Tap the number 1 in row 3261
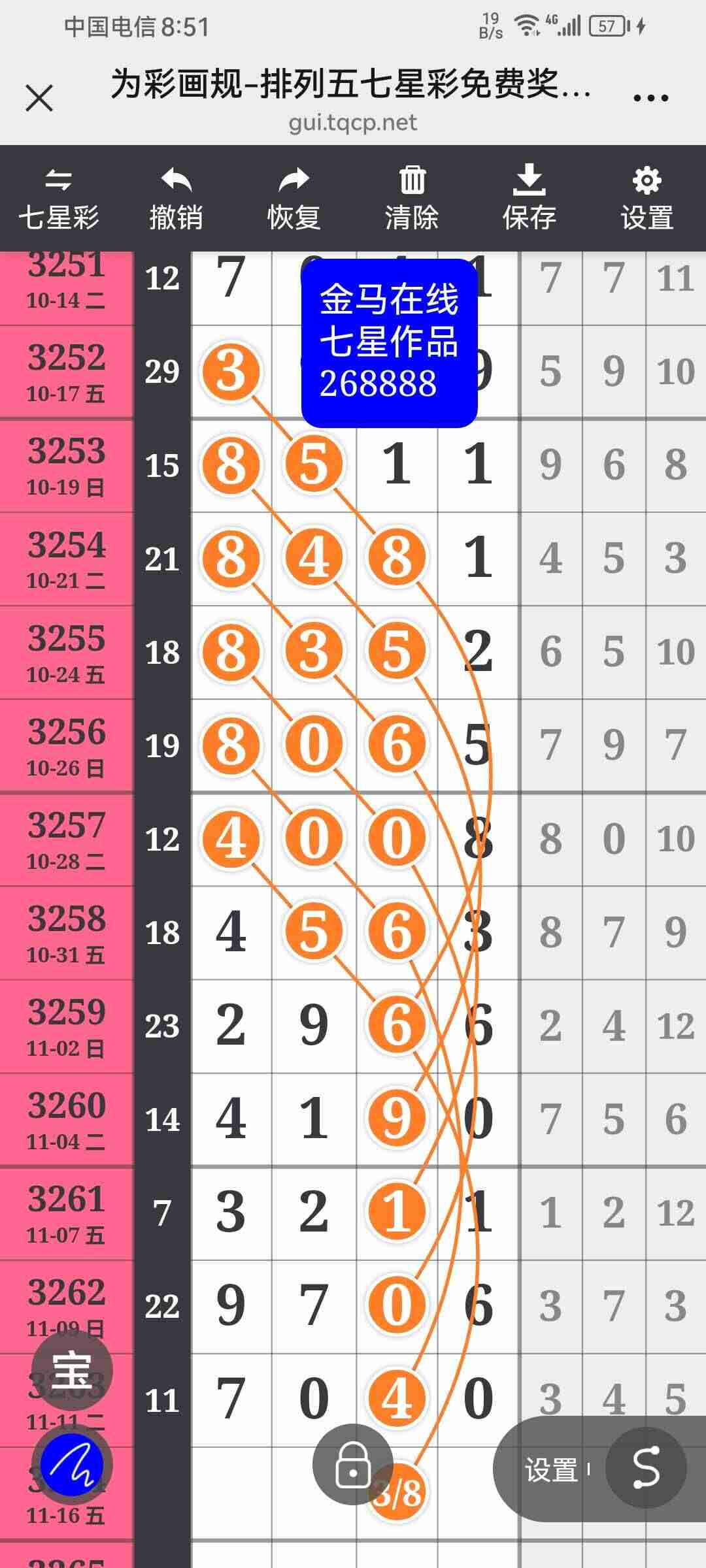 point(397,1212)
